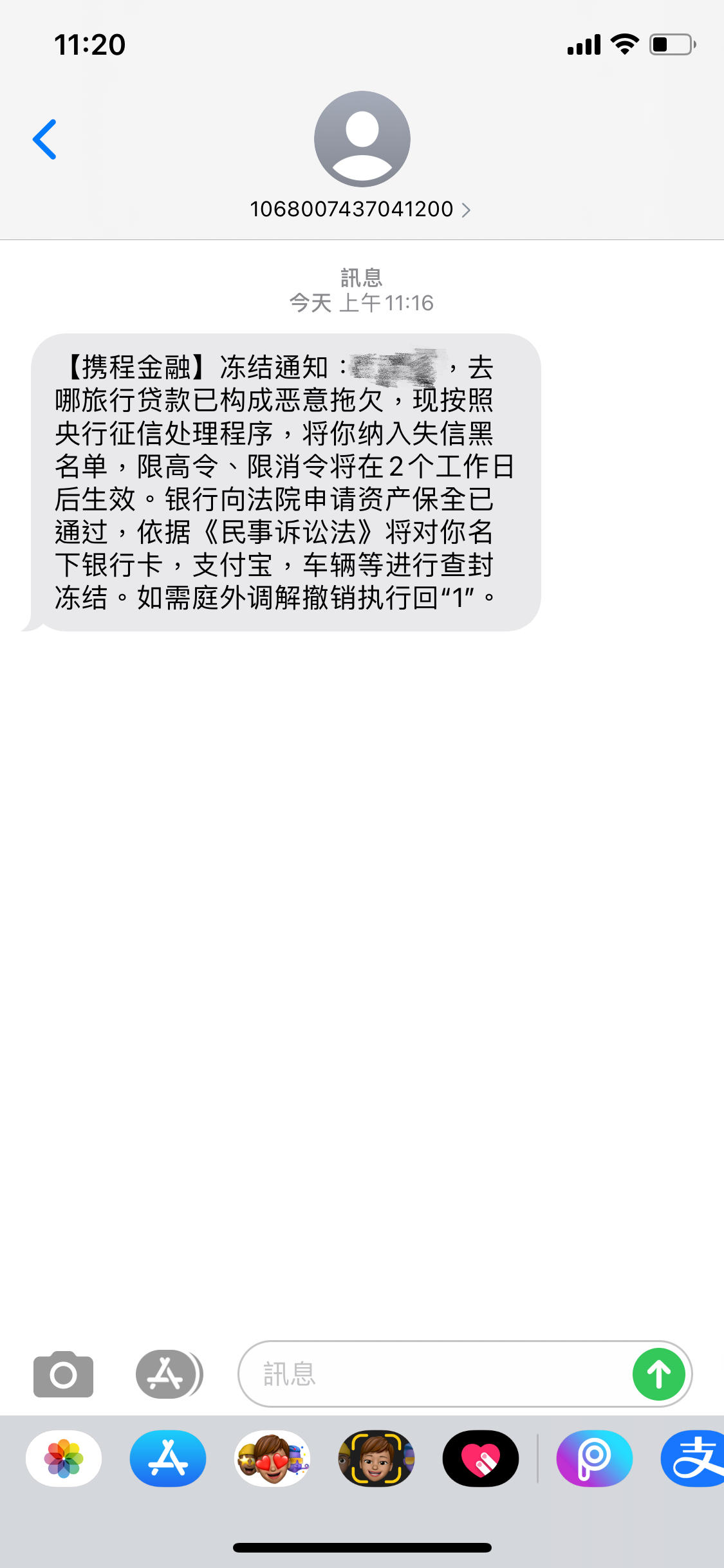The image size is (724, 1568).
Task: Open the Memoji app icon
Action: (376, 1459)
